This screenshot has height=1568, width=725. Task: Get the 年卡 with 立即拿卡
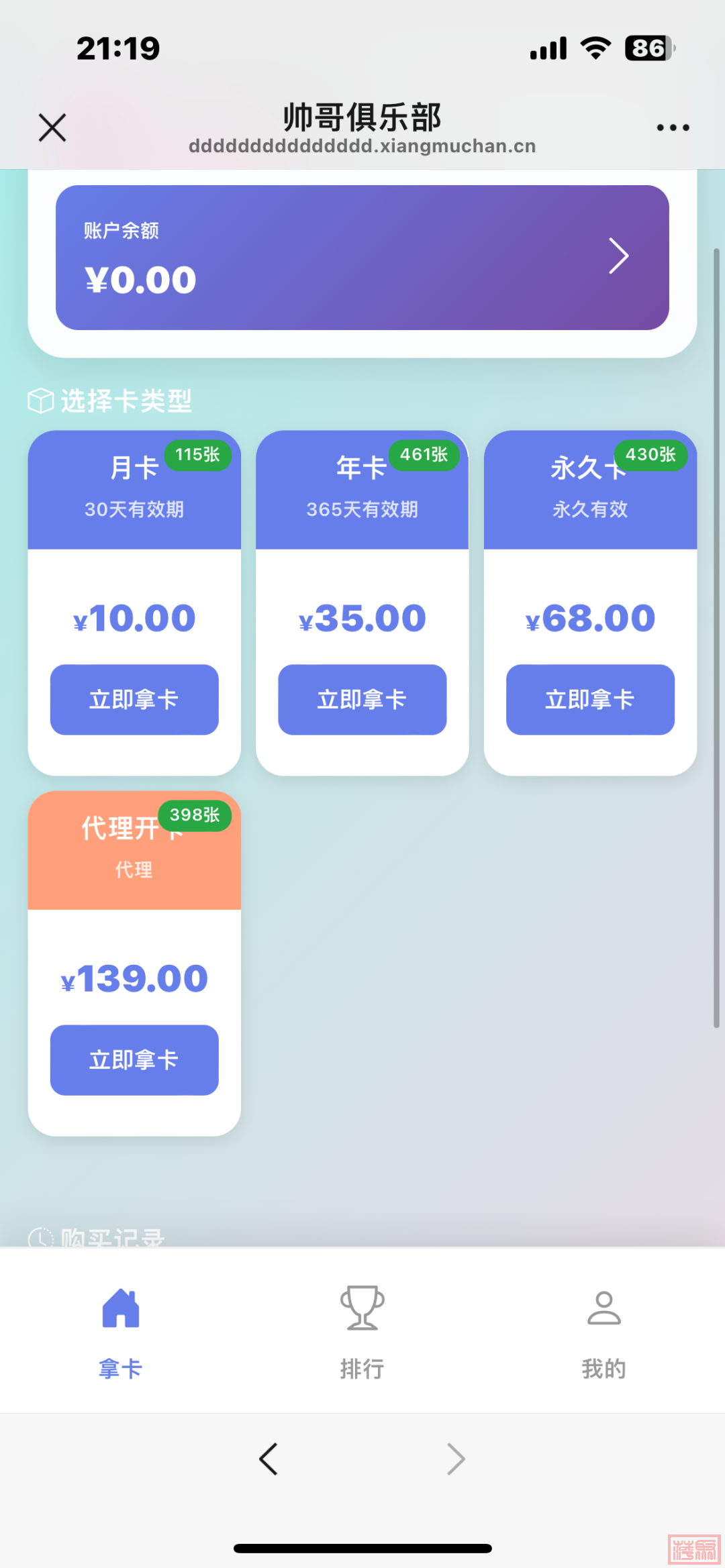click(x=362, y=699)
